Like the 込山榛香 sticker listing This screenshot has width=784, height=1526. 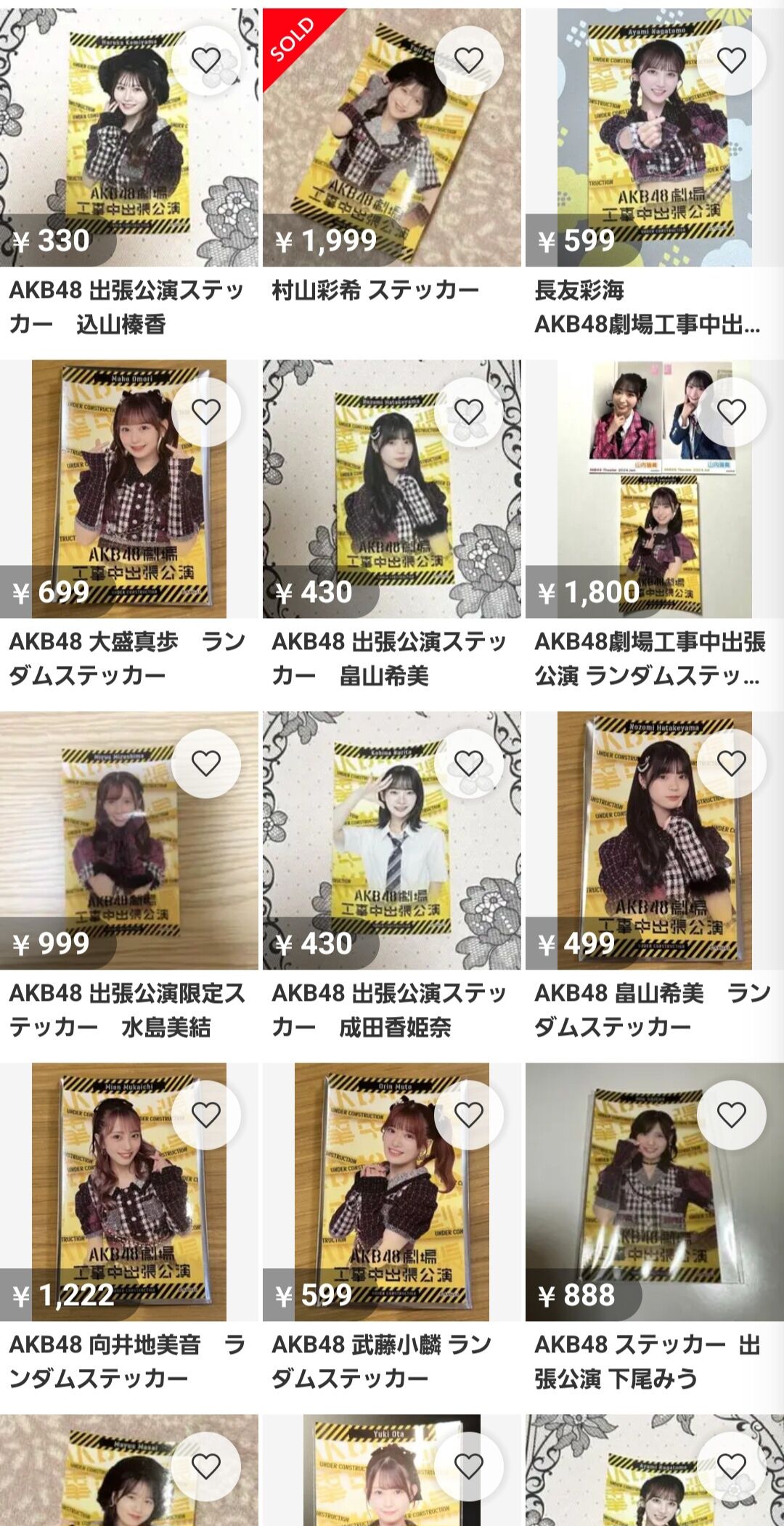click(x=205, y=60)
